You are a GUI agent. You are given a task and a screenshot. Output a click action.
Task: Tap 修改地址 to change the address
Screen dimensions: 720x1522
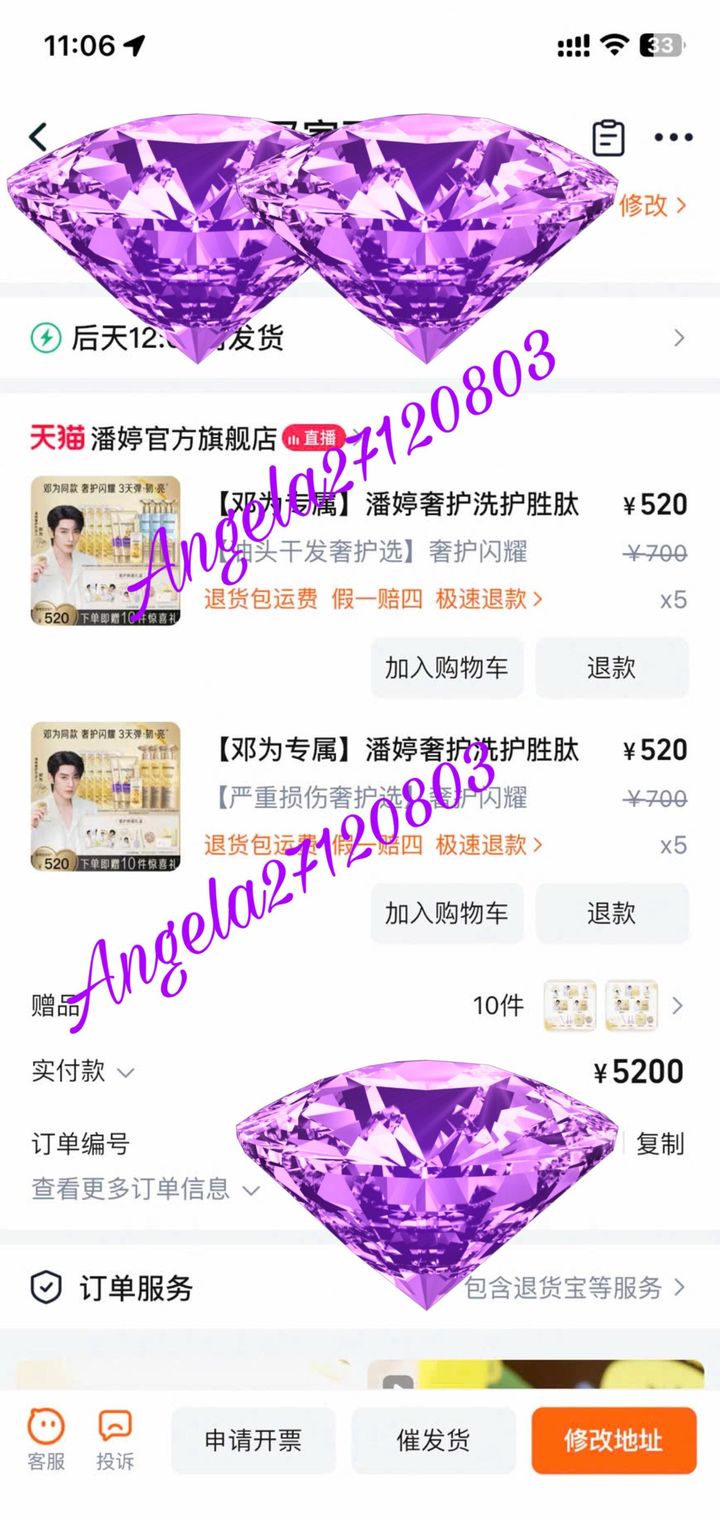click(613, 1441)
